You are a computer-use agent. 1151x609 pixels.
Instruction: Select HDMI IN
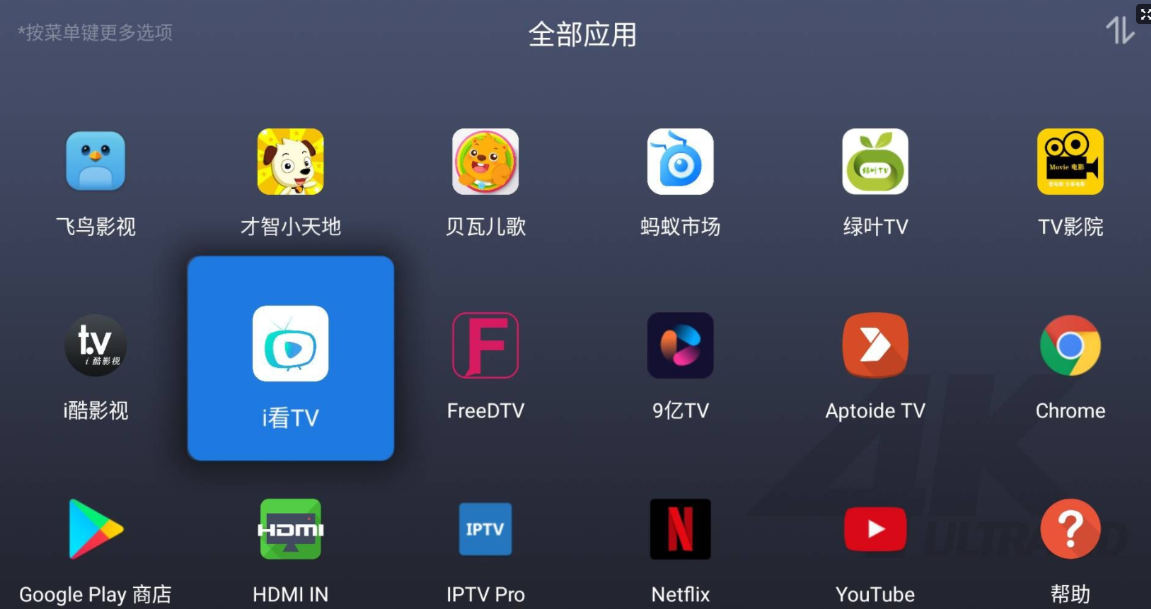coord(290,529)
